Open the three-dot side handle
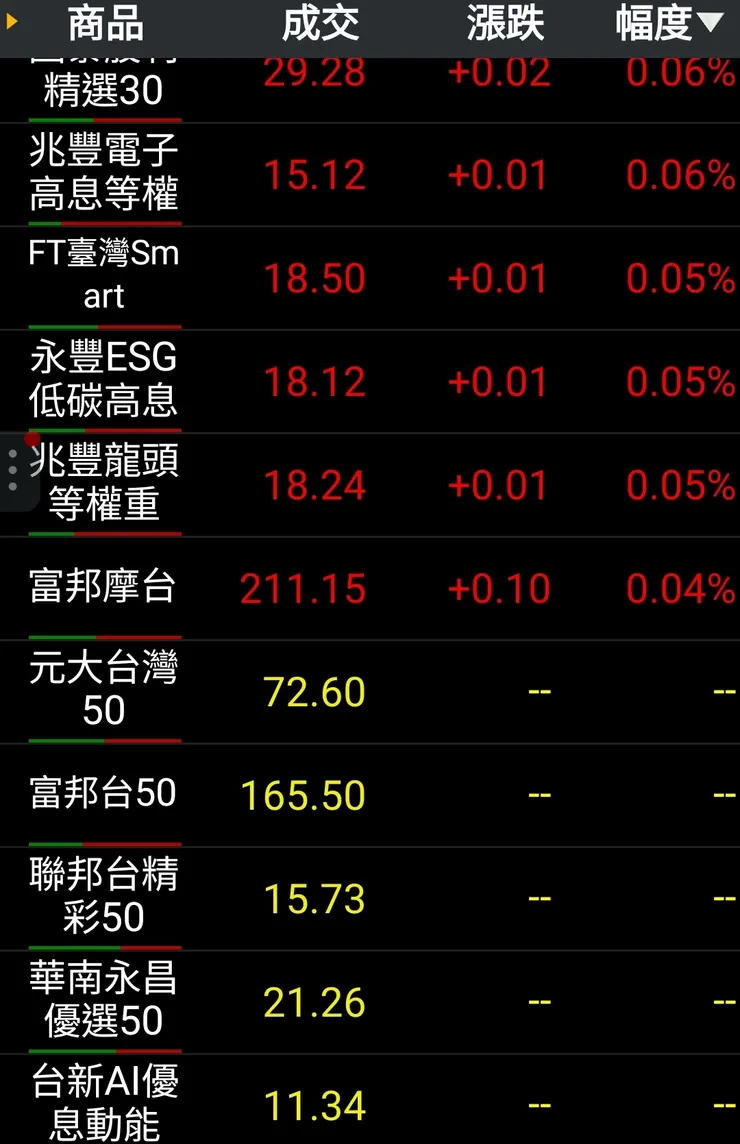Screen dimensions: 740x1144 coord(13,470)
